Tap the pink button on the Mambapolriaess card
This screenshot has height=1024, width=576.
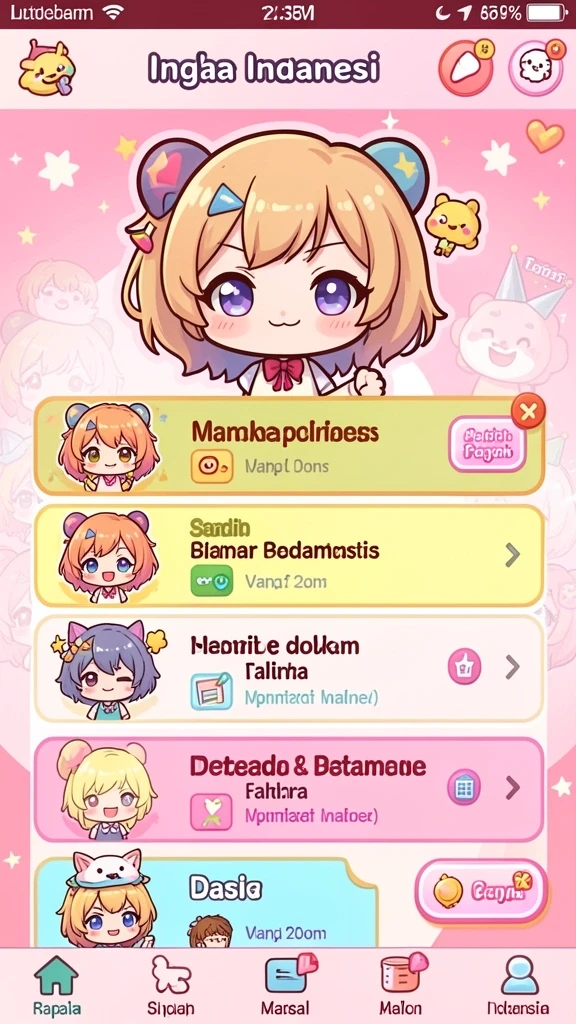coord(487,444)
